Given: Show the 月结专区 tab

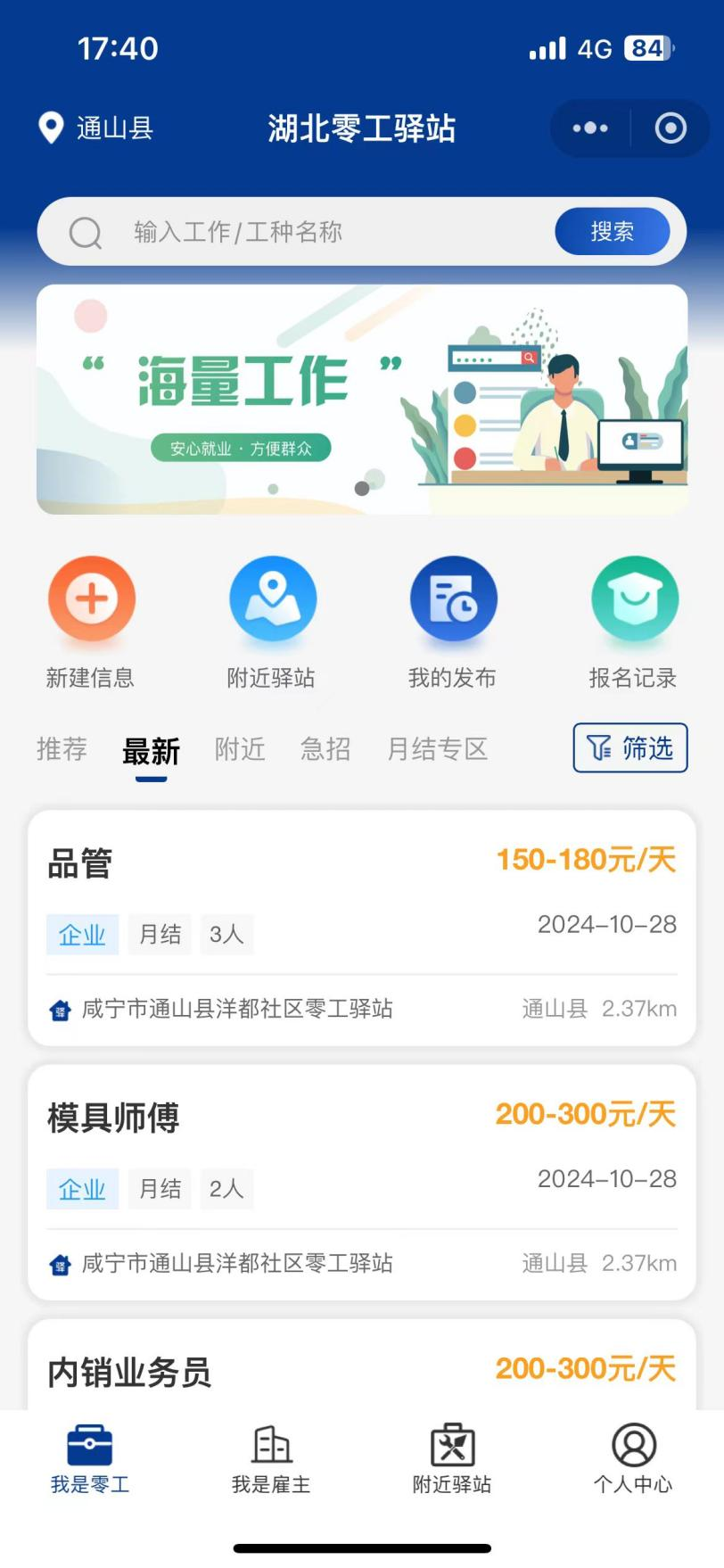Looking at the screenshot, I should point(437,748).
